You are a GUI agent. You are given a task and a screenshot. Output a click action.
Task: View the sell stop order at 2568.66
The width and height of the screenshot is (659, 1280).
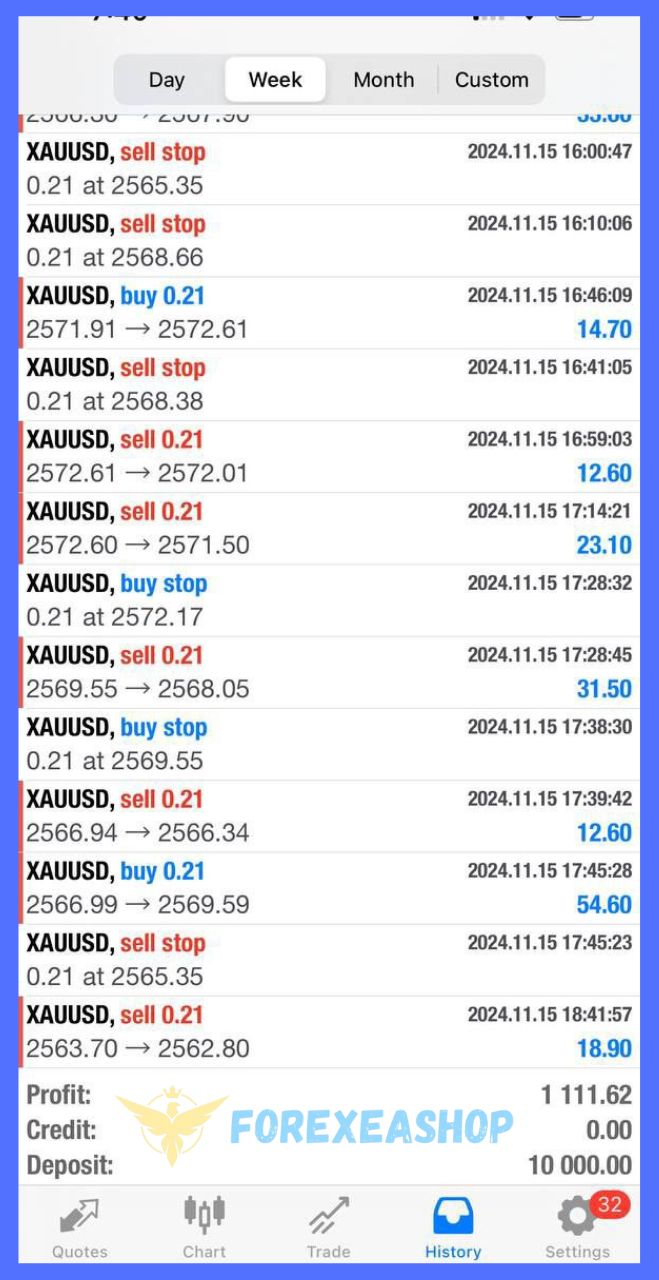(329, 241)
